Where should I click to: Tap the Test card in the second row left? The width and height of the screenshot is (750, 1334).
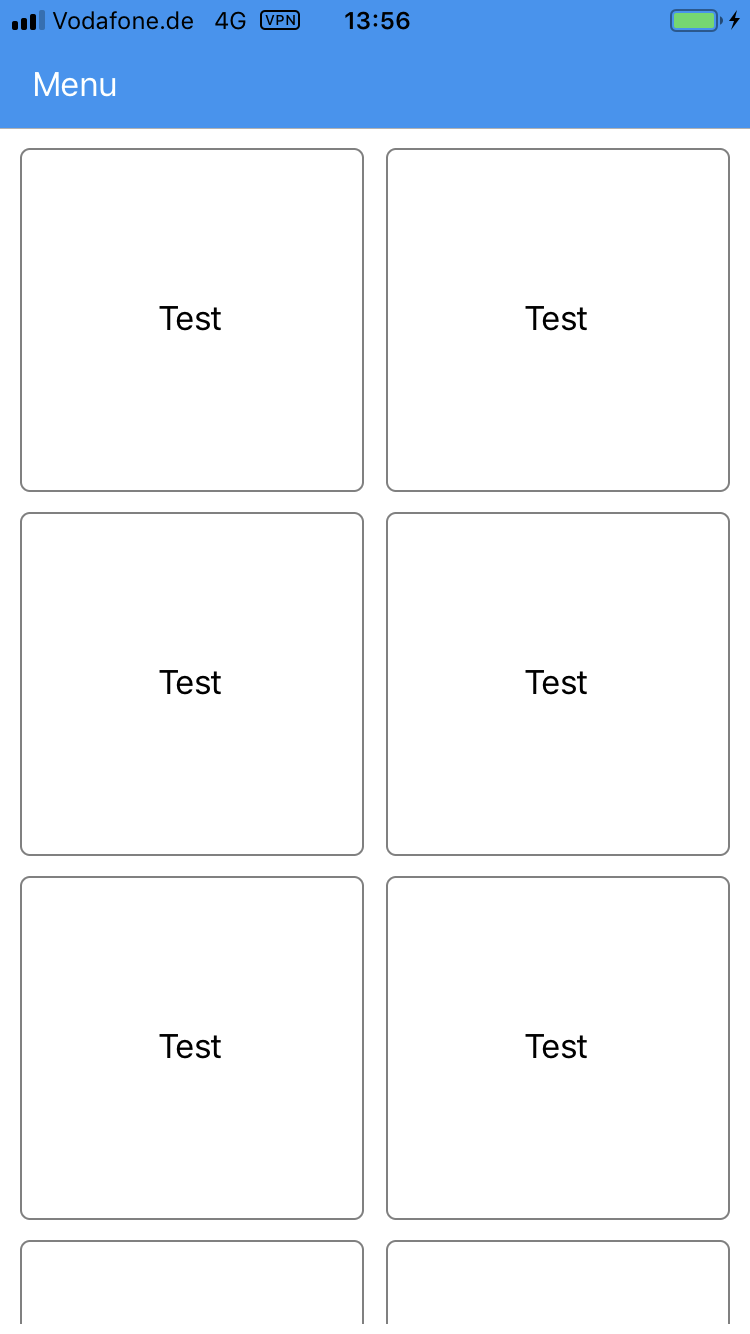click(x=191, y=683)
